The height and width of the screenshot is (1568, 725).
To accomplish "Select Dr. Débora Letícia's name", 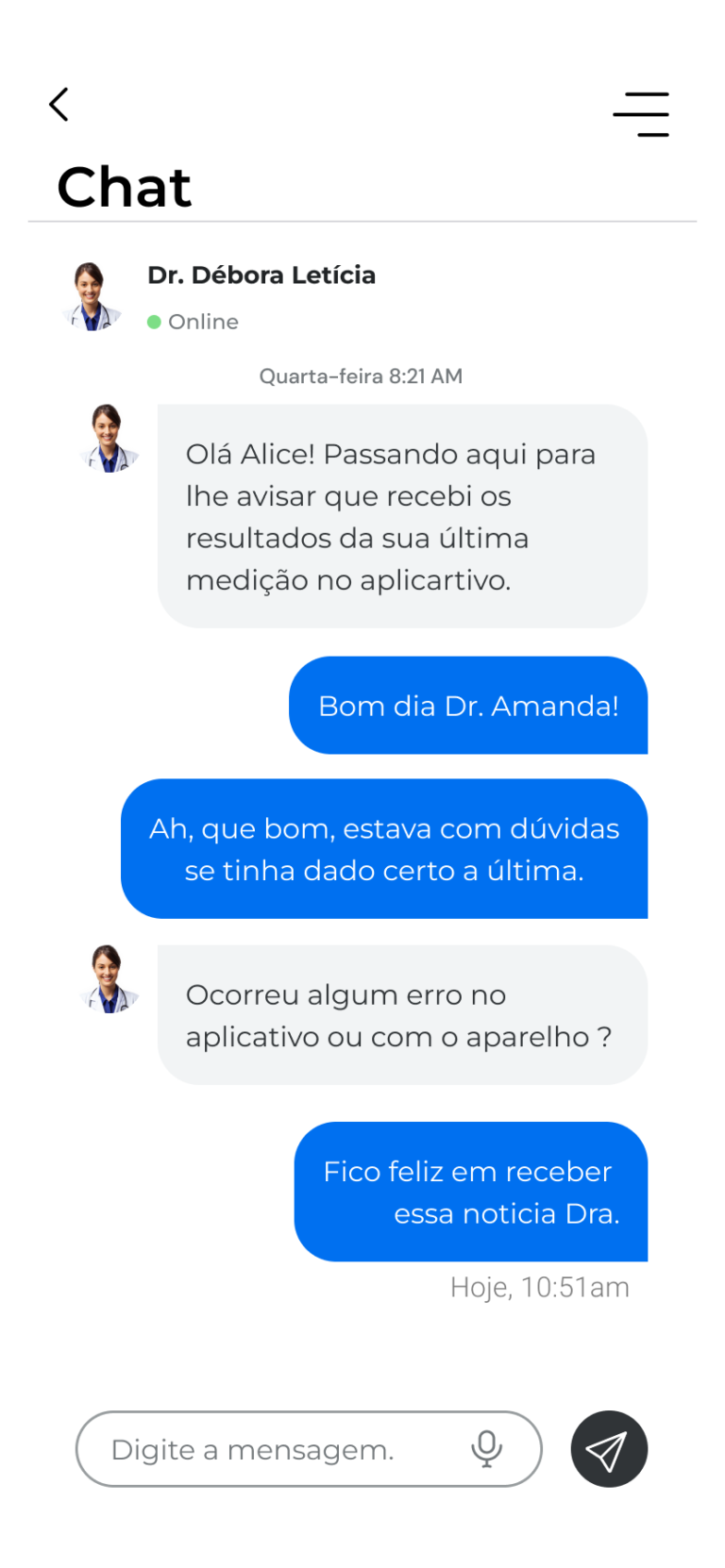I will pos(261,275).
